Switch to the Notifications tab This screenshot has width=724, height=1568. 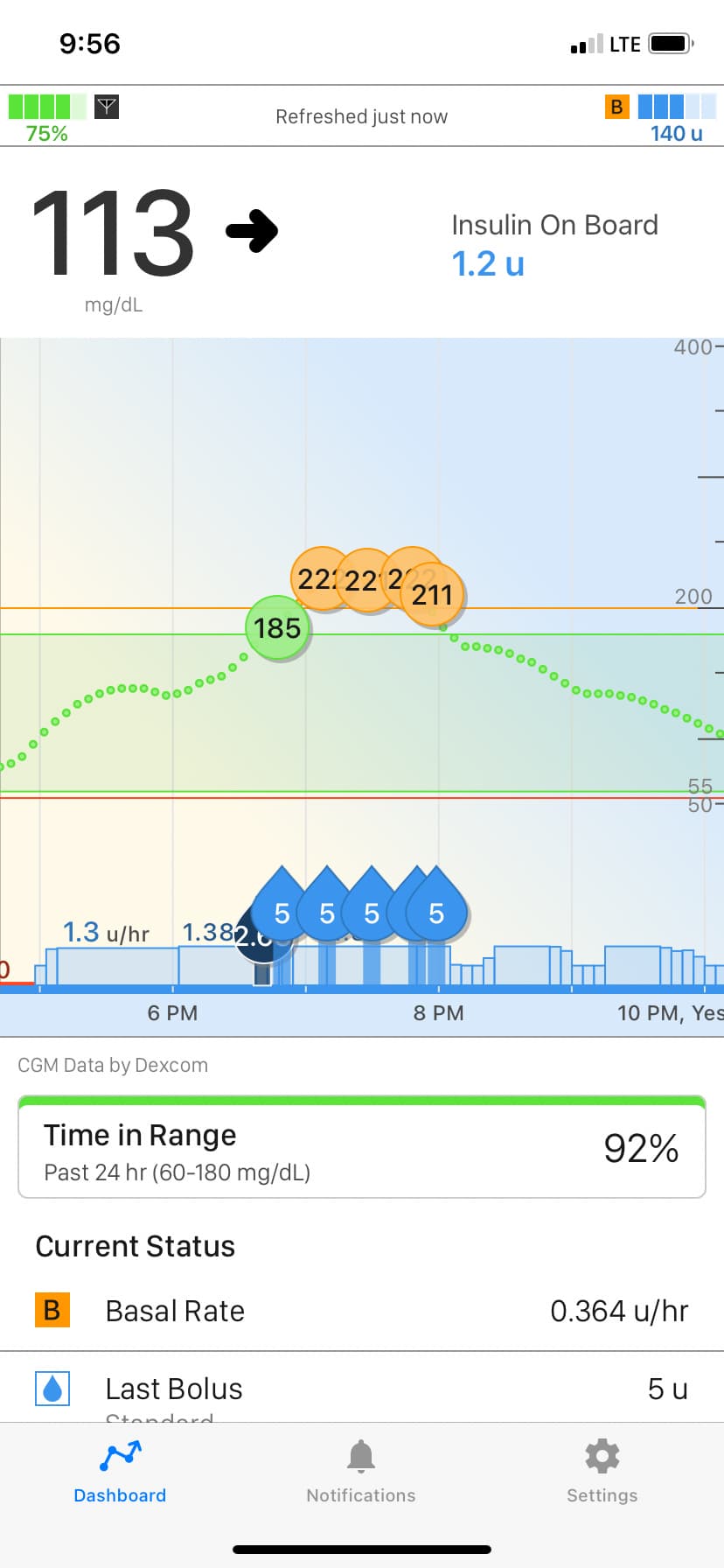pos(360,1472)
